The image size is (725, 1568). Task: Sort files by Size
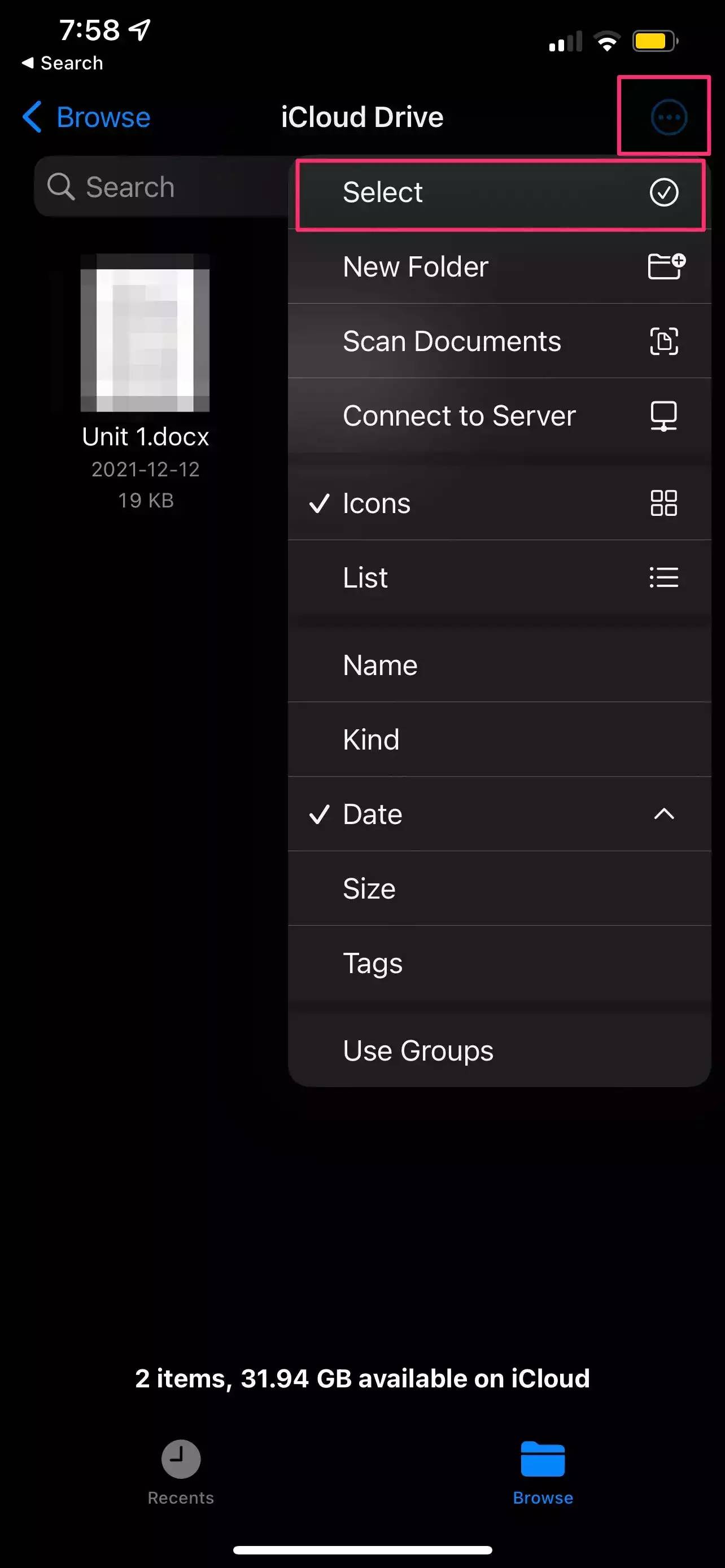499,888
